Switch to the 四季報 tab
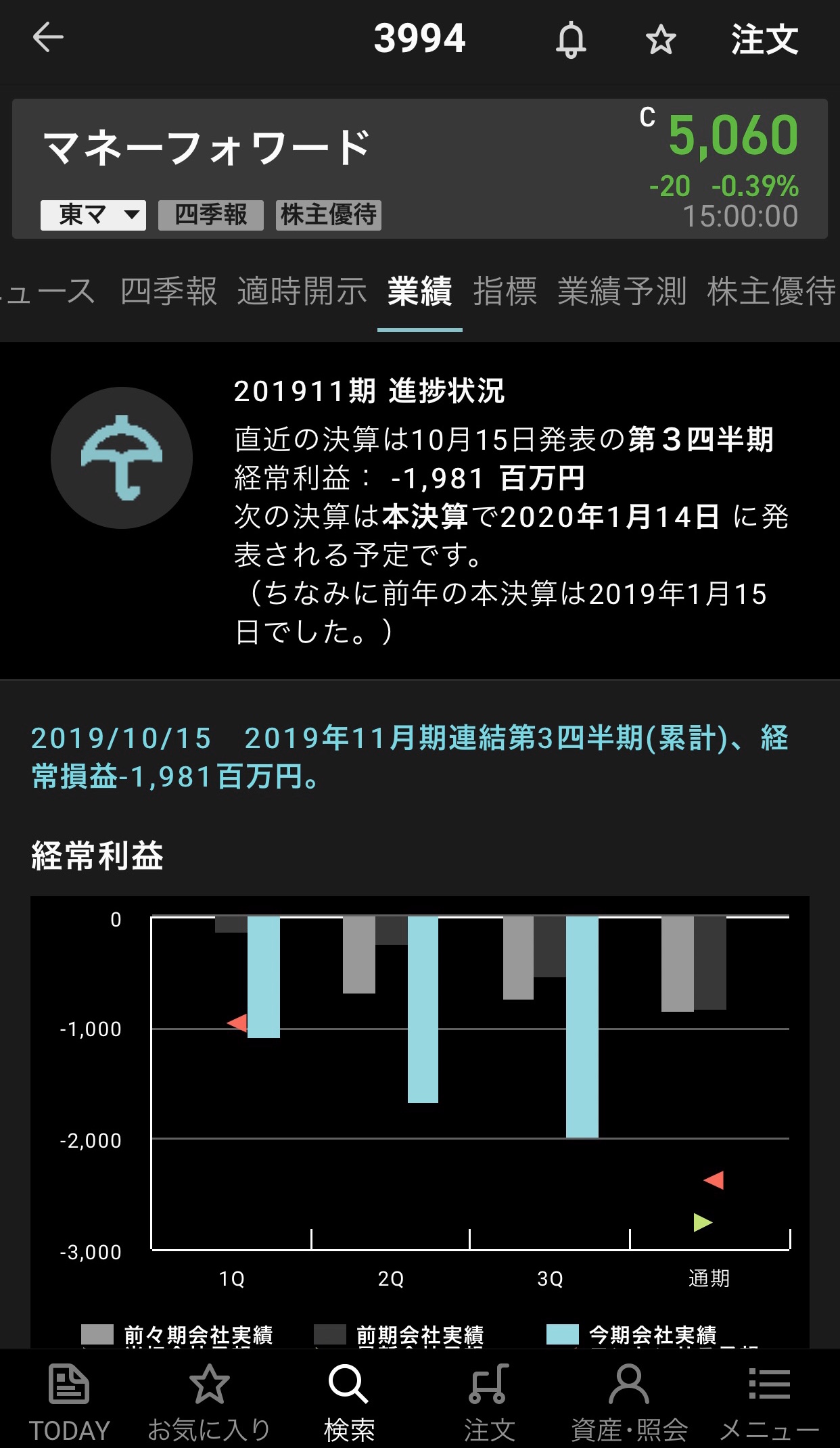Image resolution: width=840 pixels, height=1448 pixels. click(168, 291)
